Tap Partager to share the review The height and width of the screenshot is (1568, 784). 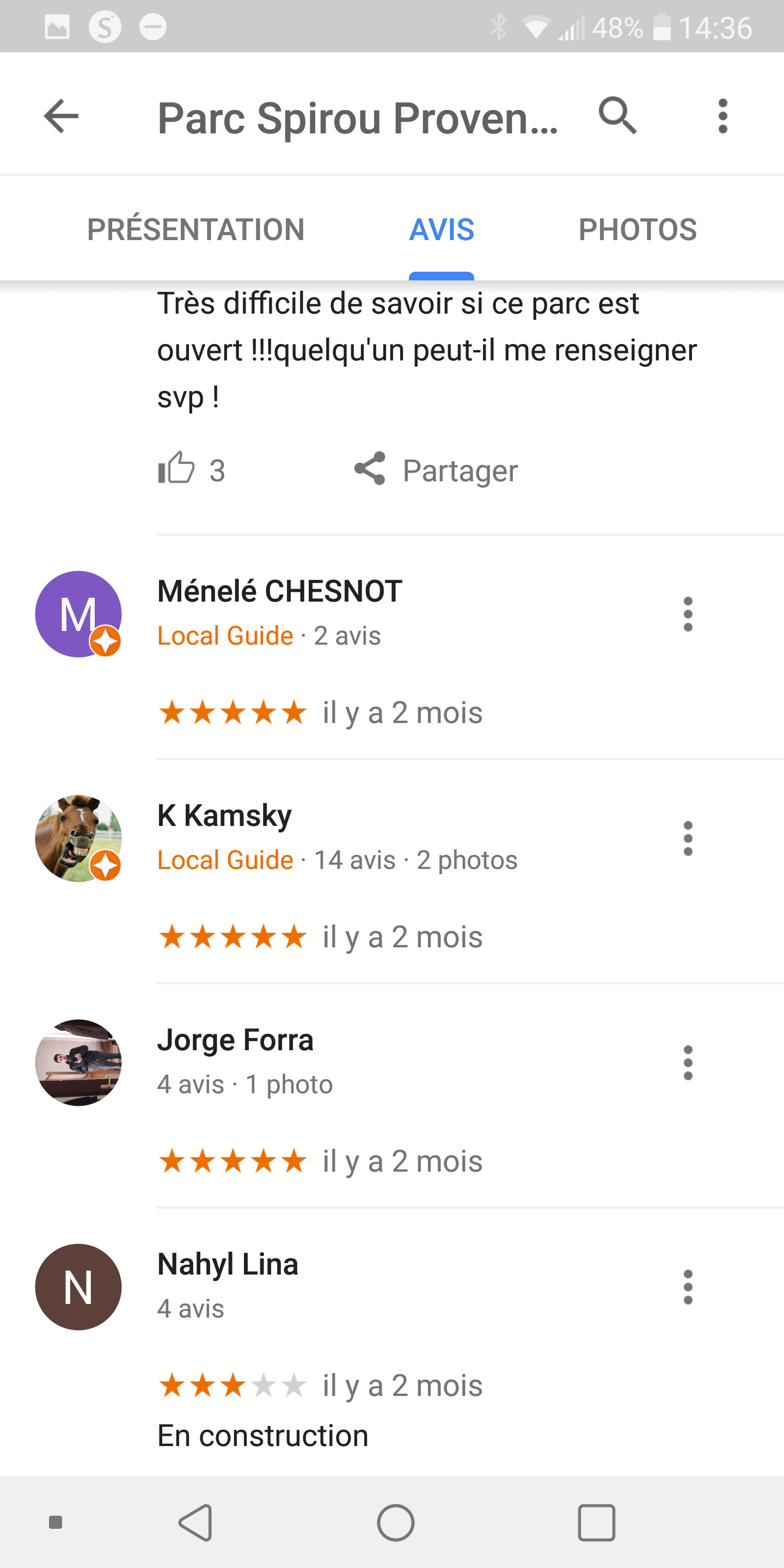pos(437,470)
